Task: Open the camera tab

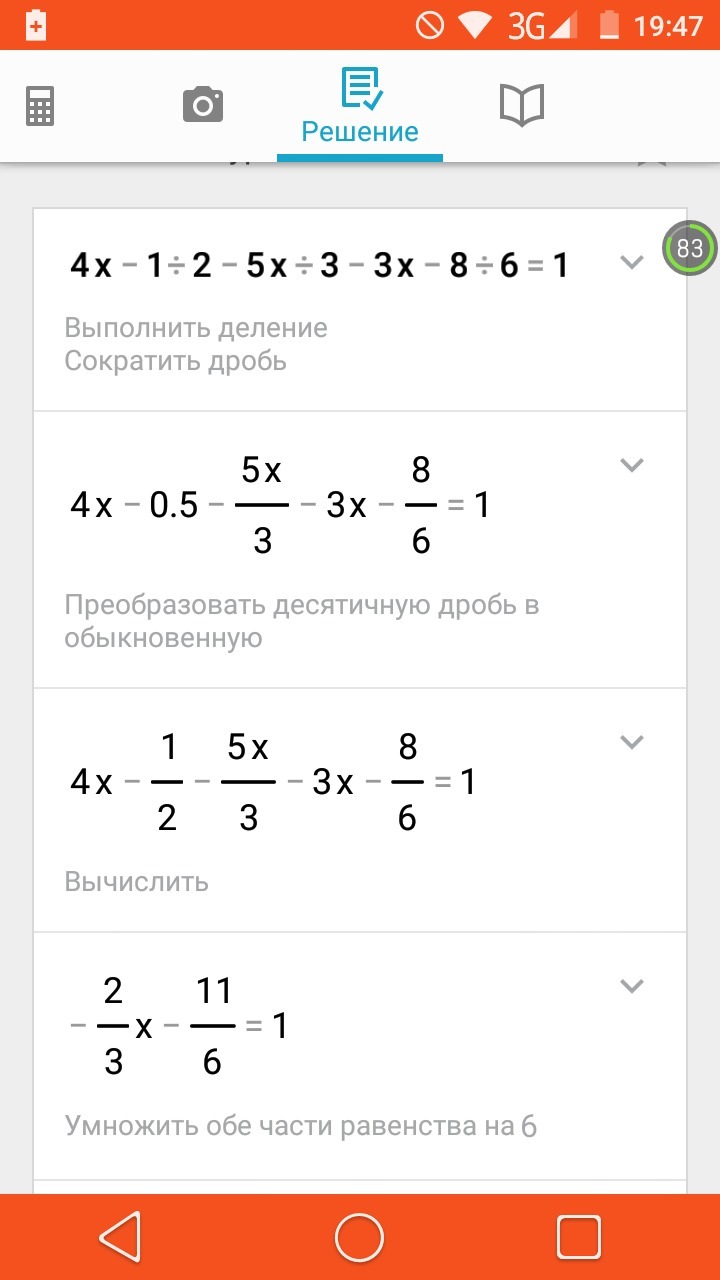Action: click(x=203, y=105)
